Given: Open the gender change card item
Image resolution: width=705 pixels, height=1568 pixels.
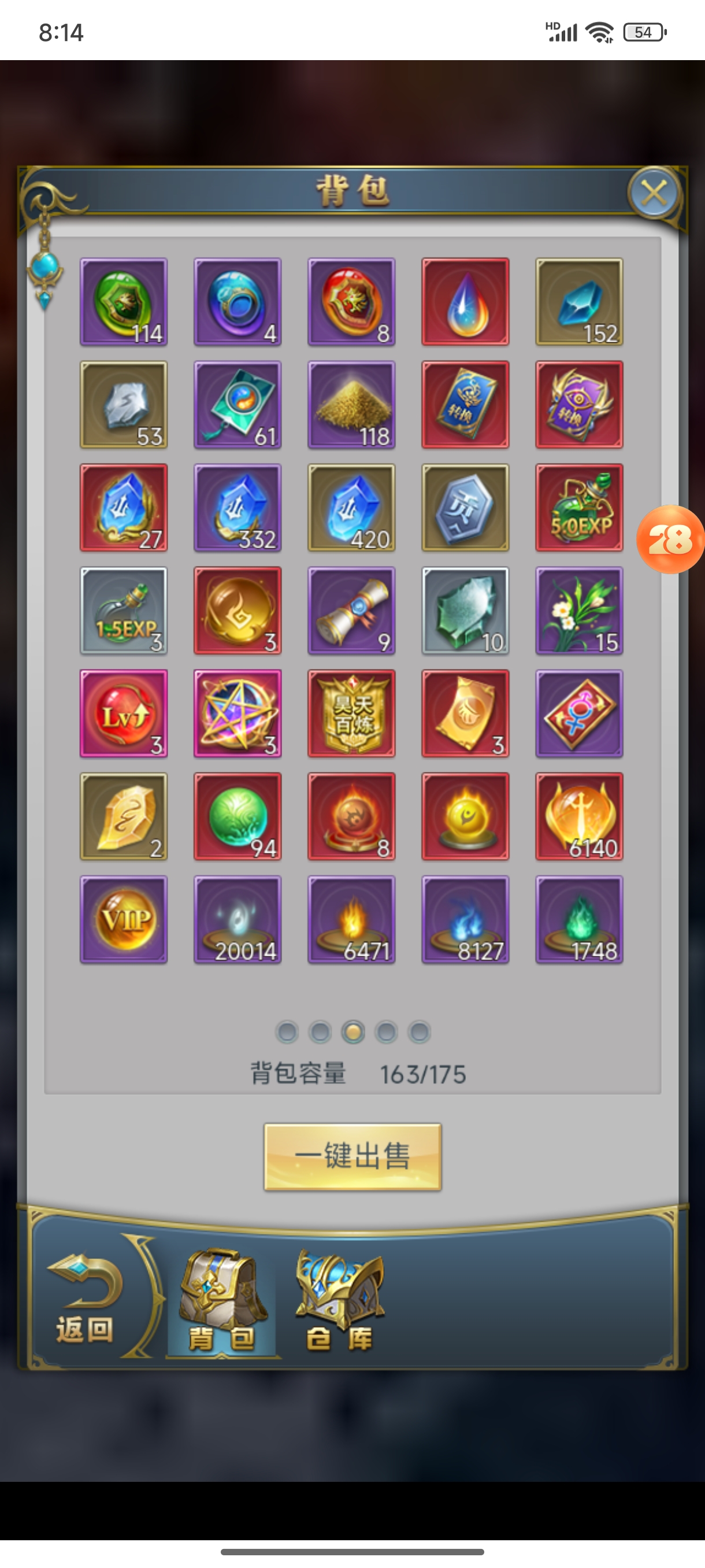Looking at the screenshot, I should pos(579,713).
